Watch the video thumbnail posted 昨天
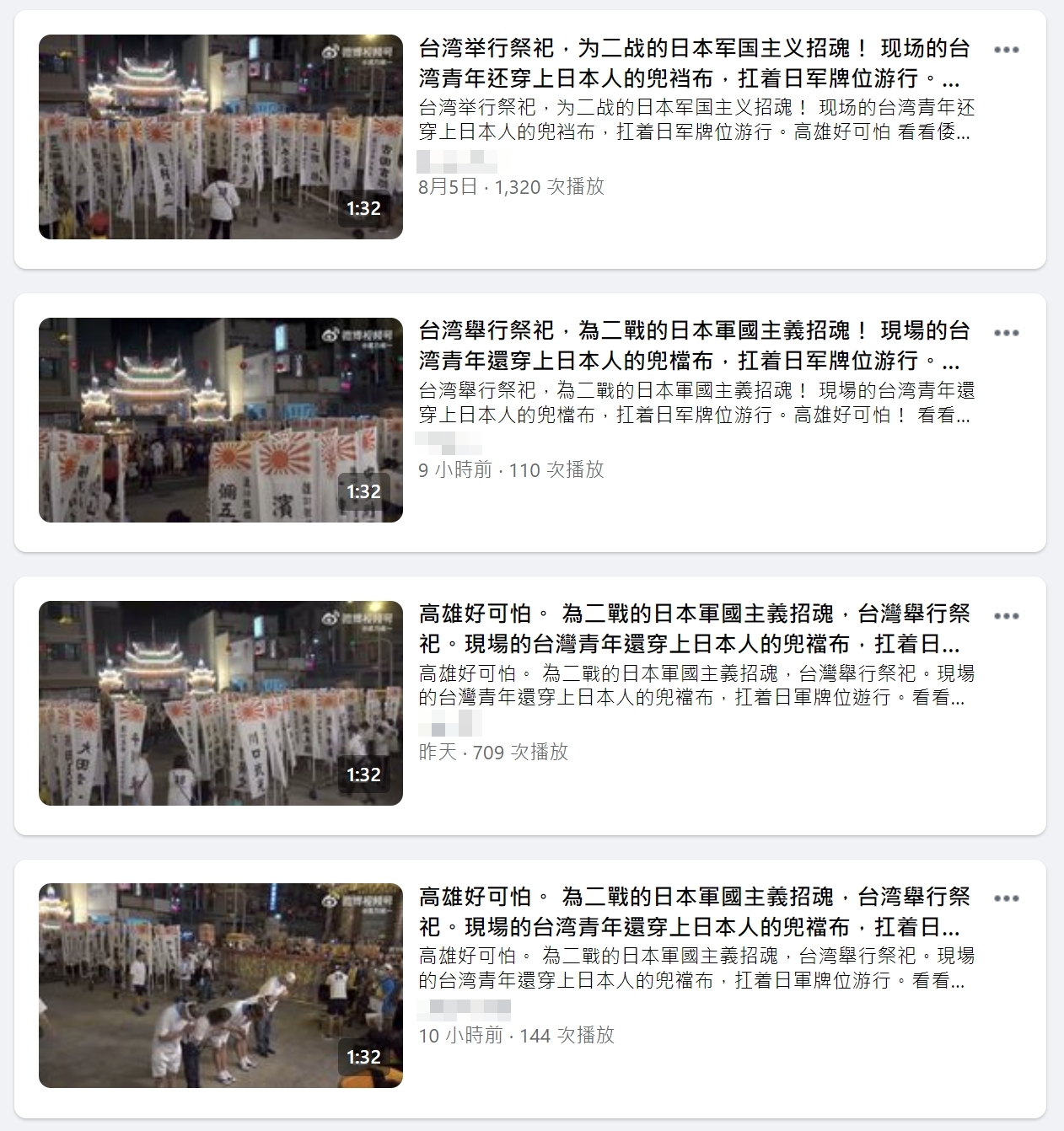Image resolution: width=1064 pixels, height=1131 pixels. click(x=221, y=703)
